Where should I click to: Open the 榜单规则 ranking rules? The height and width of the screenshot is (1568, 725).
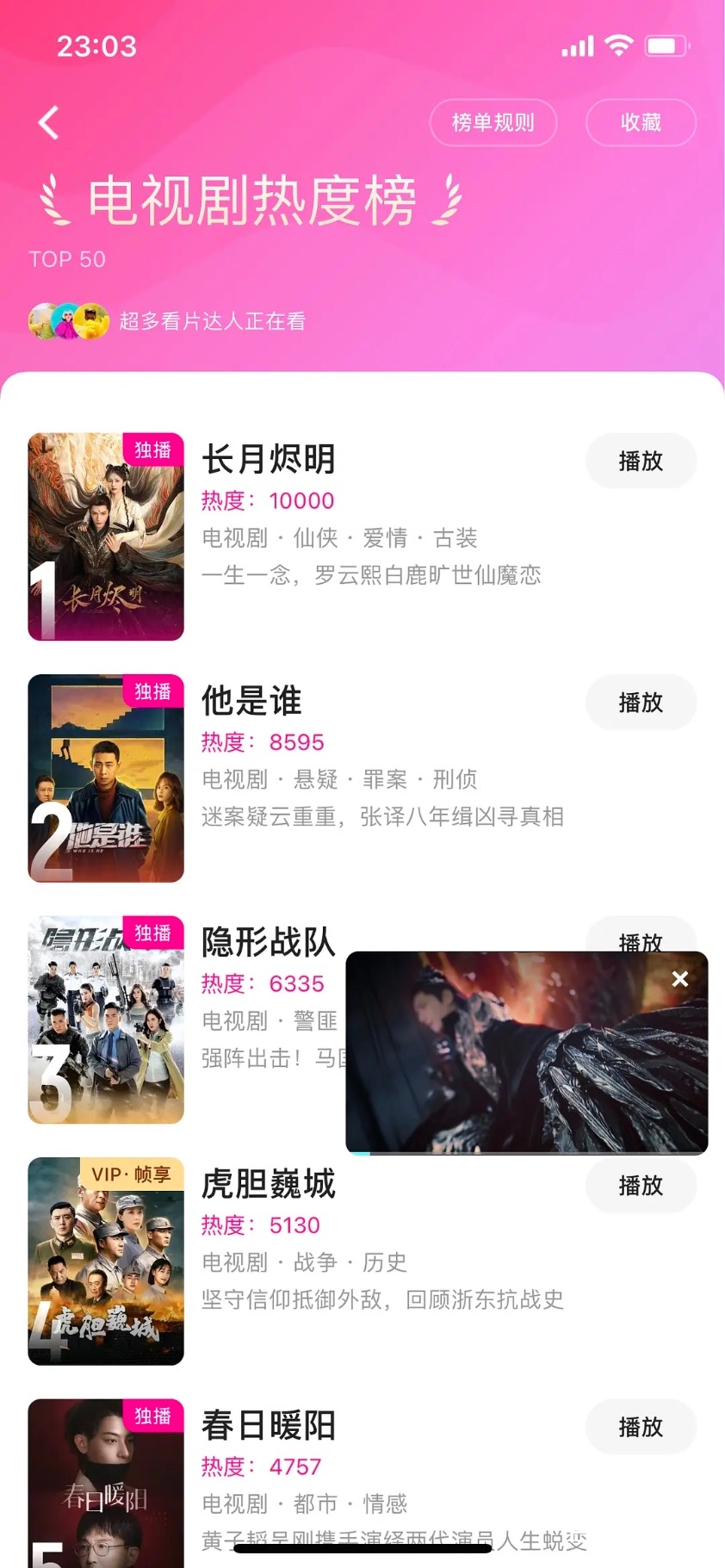click(x=493, y=122)
